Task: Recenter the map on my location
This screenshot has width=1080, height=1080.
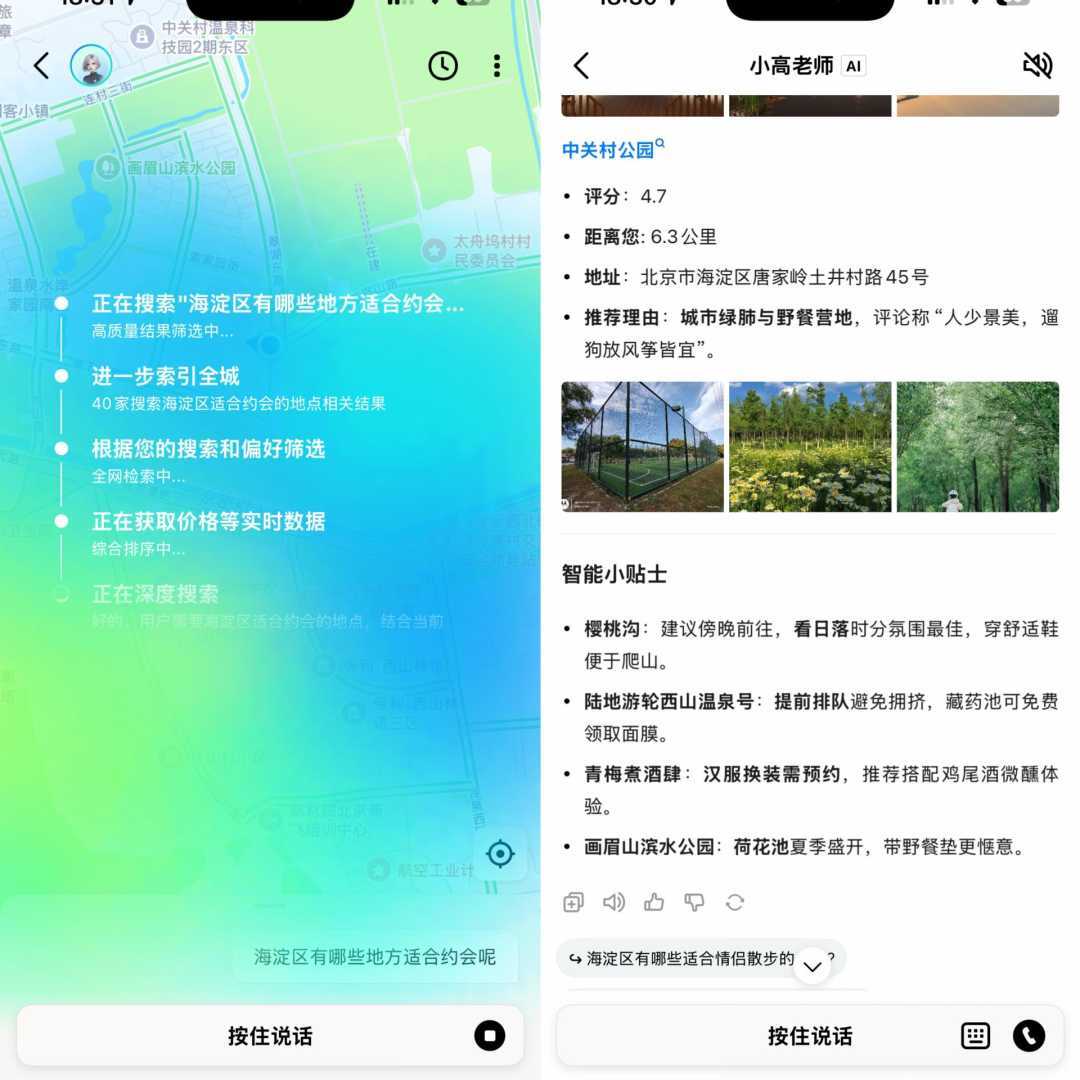Action: (x=500, y=854)
